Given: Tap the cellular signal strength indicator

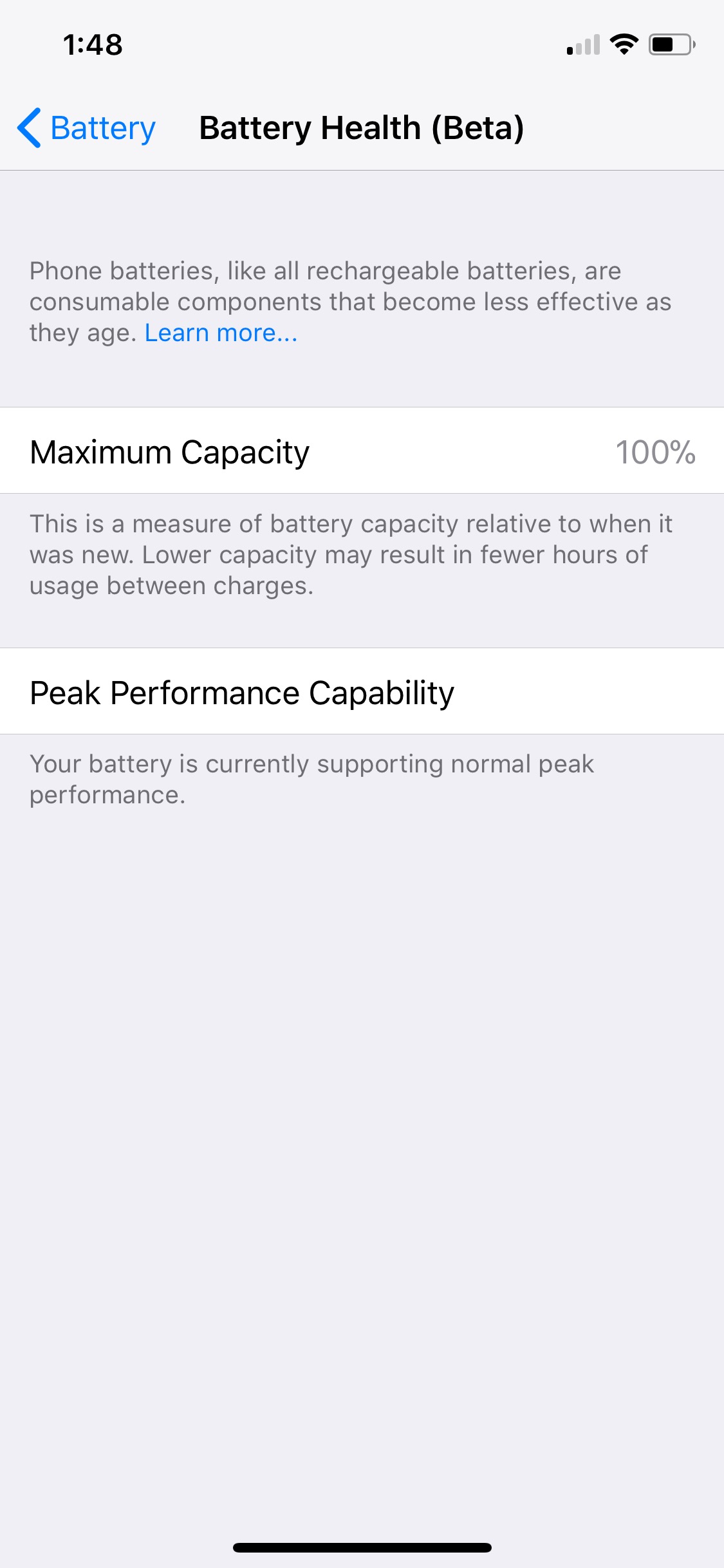Looking at the screenshot, I should coord(580,44).
